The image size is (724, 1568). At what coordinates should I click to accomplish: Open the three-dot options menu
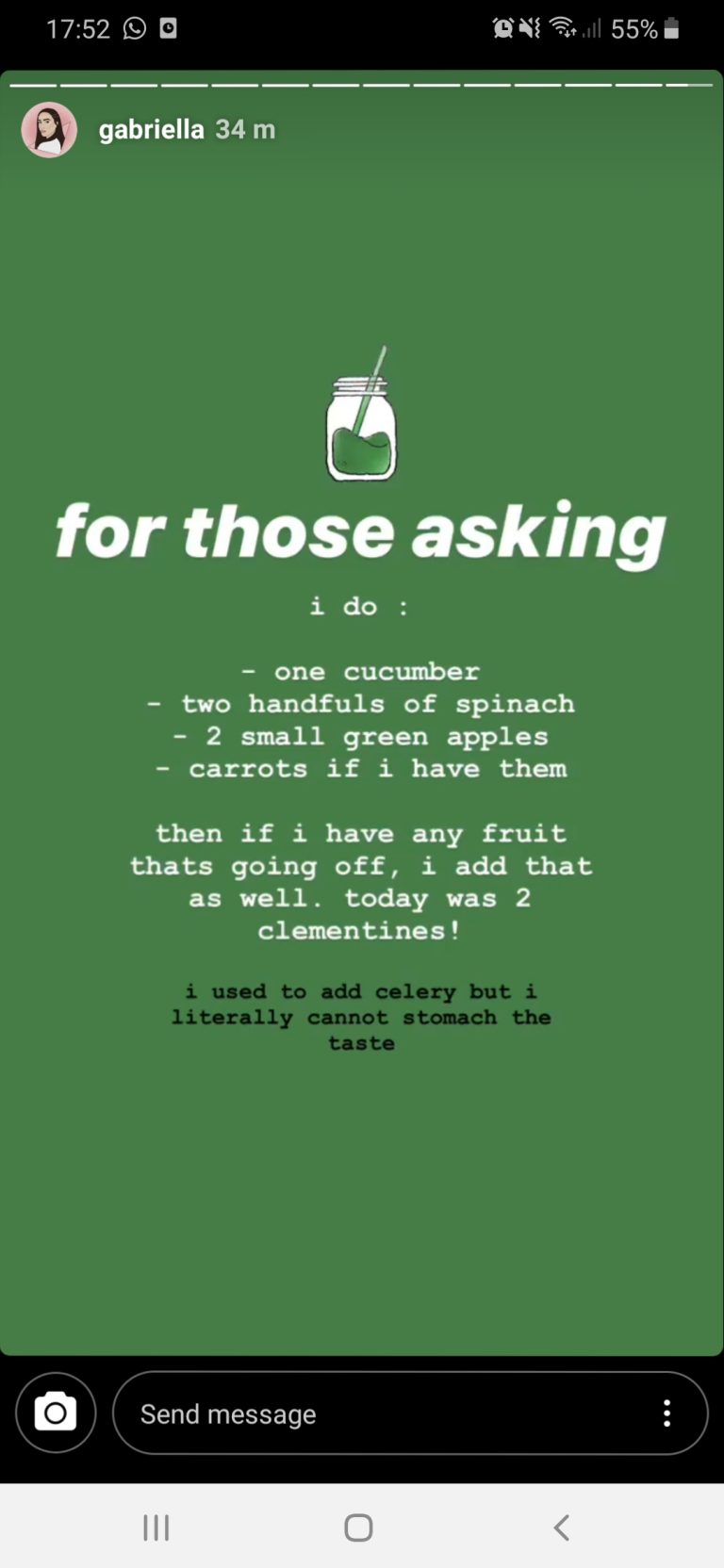666,1413
